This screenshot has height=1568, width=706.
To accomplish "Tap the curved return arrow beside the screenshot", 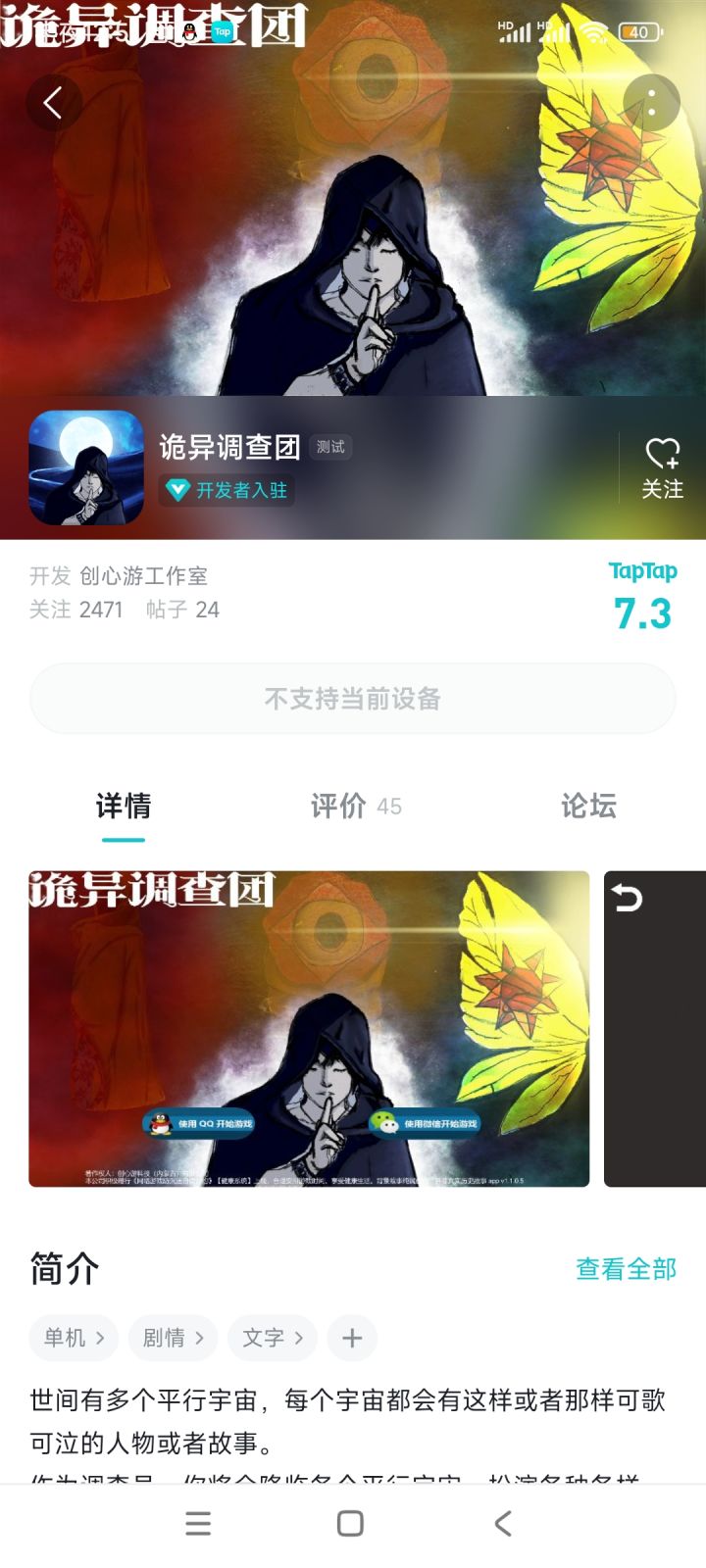I will click(628, 898).
